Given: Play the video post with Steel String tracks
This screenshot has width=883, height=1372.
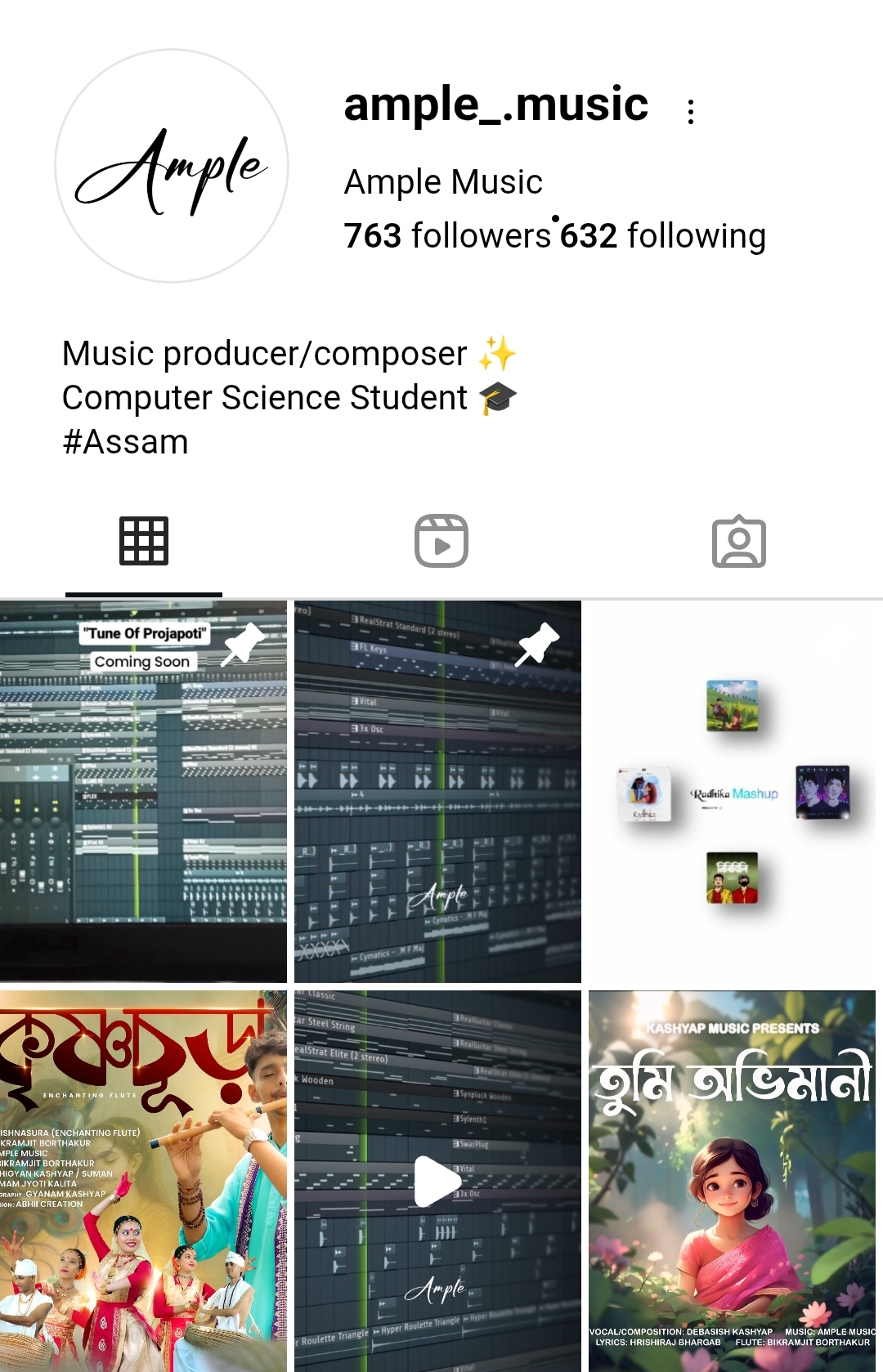Looking at the screenshot, I should tap(437, 1181).
